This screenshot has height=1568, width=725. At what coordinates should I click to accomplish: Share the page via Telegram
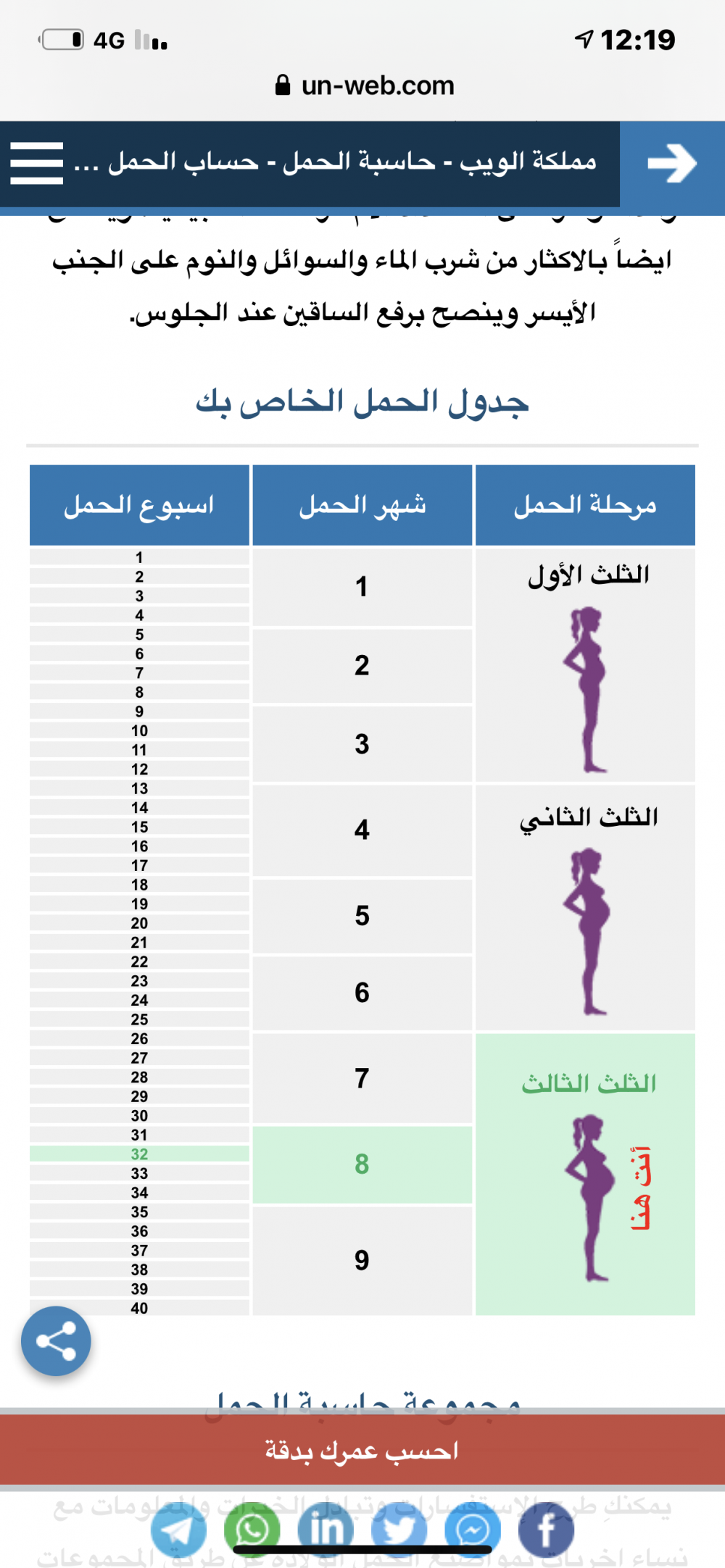tap(178, 1530)
